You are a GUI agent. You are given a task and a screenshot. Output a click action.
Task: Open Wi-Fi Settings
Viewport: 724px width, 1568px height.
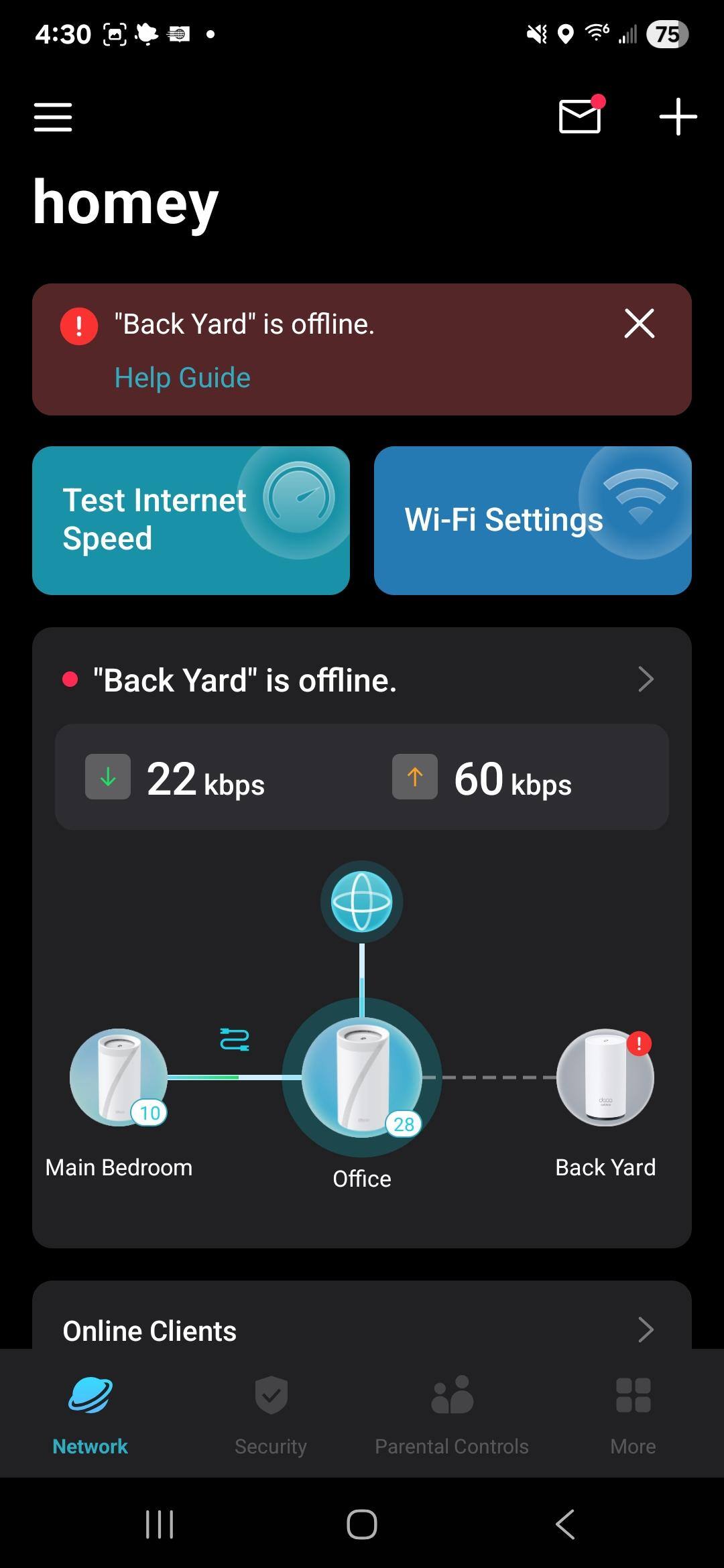tap(534, 519)
